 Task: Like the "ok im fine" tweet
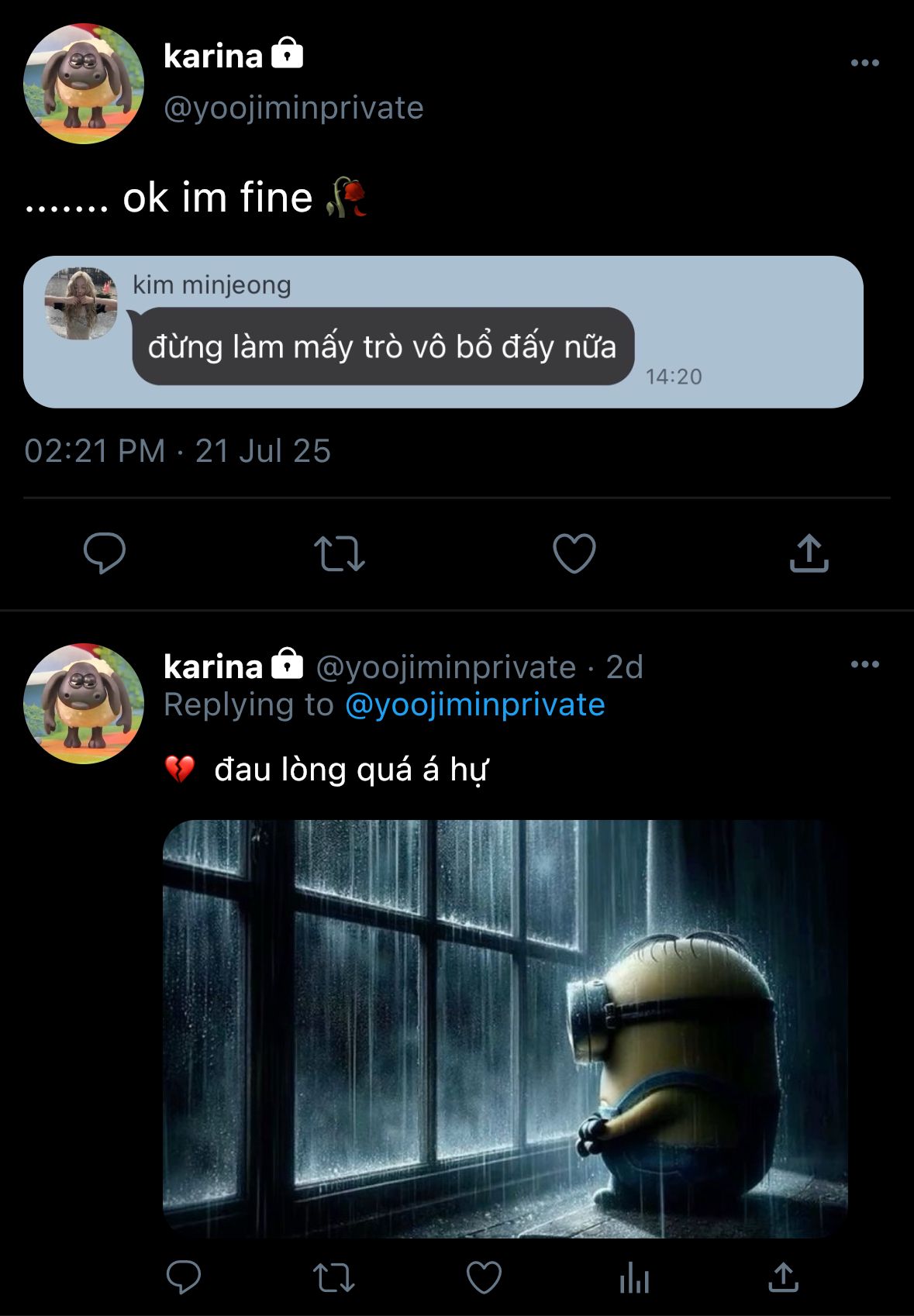(x=574, y=553)
